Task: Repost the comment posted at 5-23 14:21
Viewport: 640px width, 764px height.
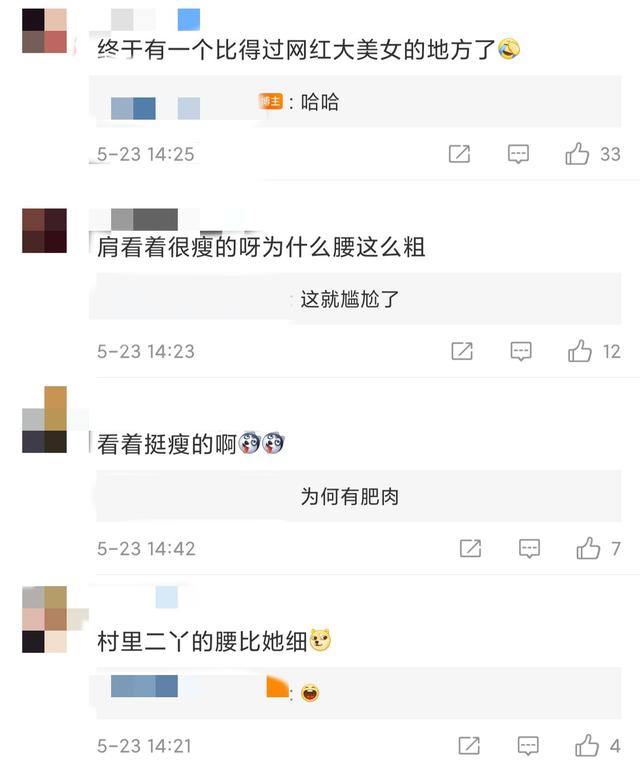Action: coord(469,746)
